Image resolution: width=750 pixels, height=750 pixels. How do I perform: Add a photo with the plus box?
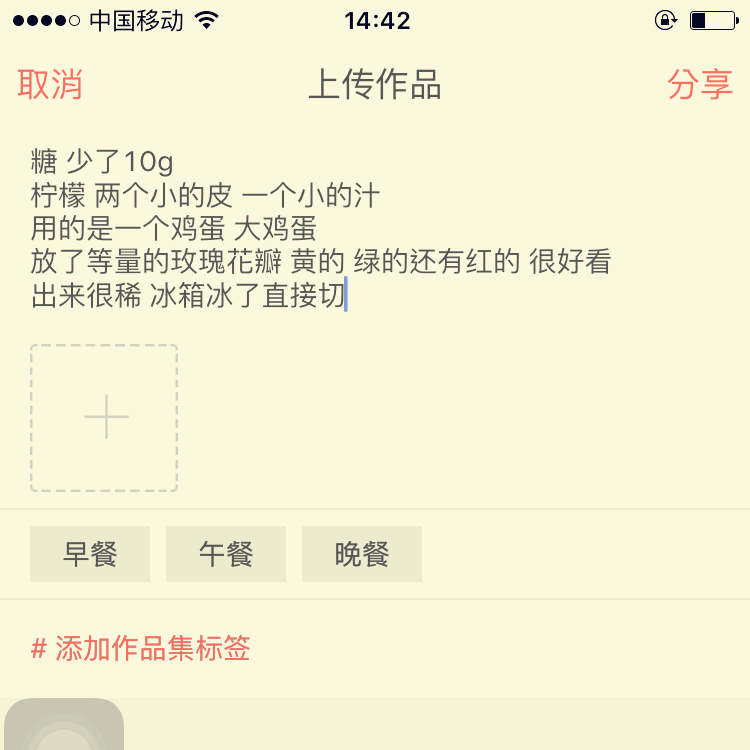point(105,418)
